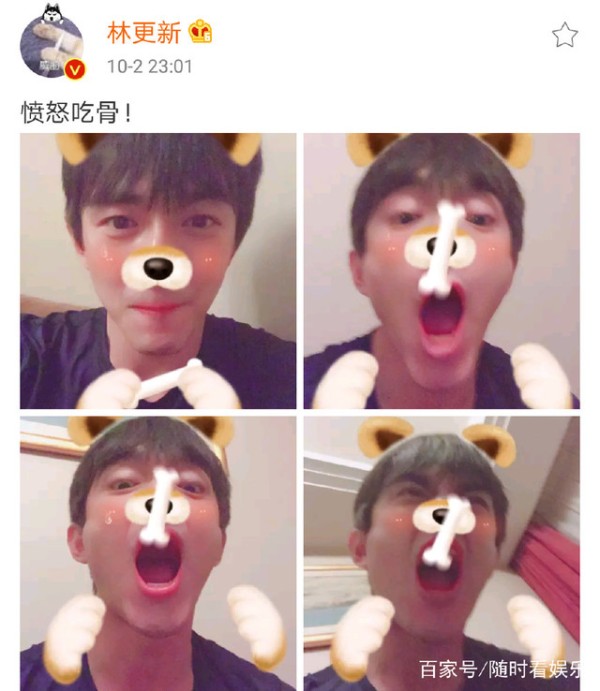The image size is (600, 691).
Task: Favorite this post with the star icon
Action: pyautogui.click(x=565, y=35)
